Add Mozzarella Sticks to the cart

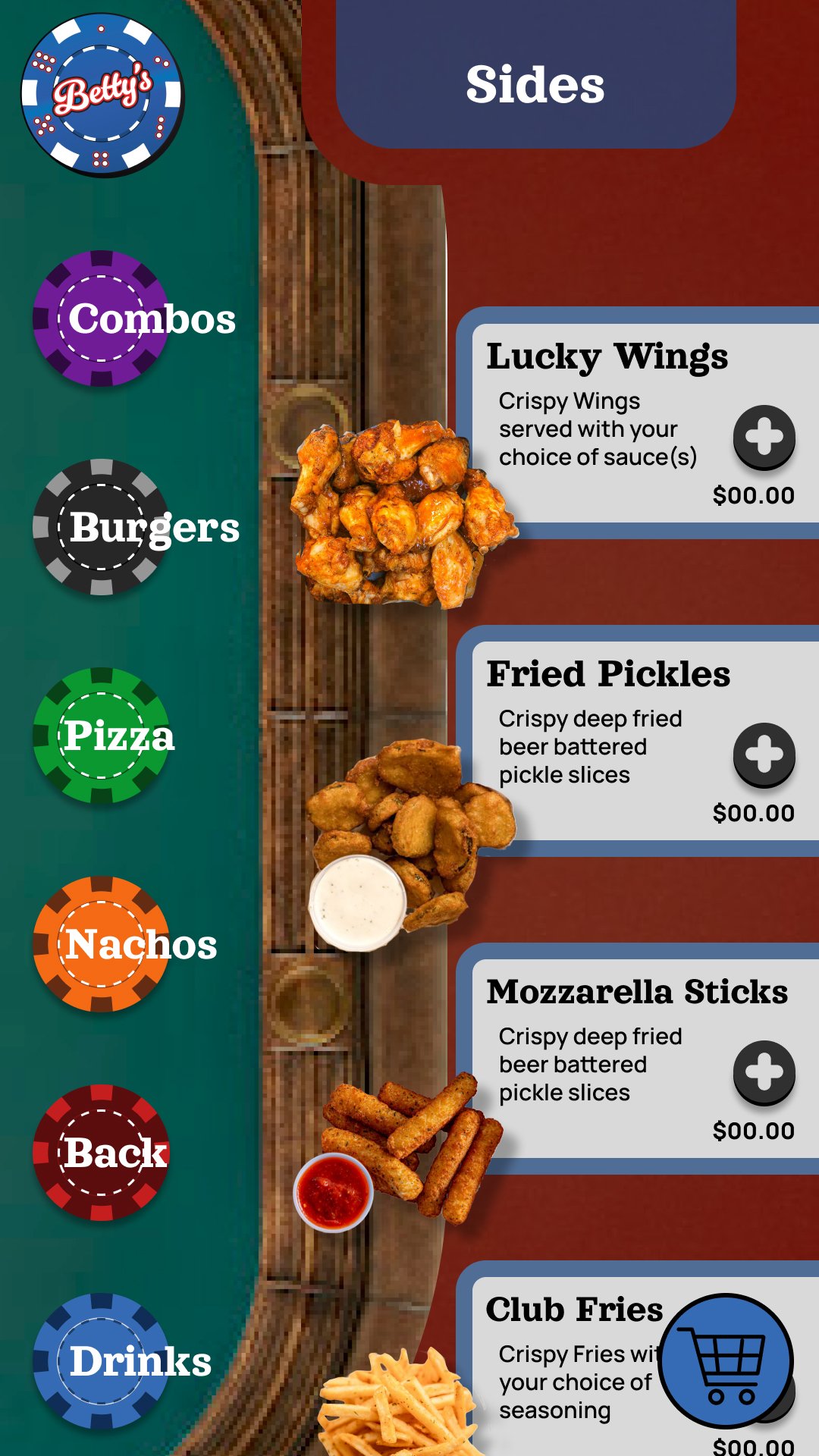(x=764, y=1073)
